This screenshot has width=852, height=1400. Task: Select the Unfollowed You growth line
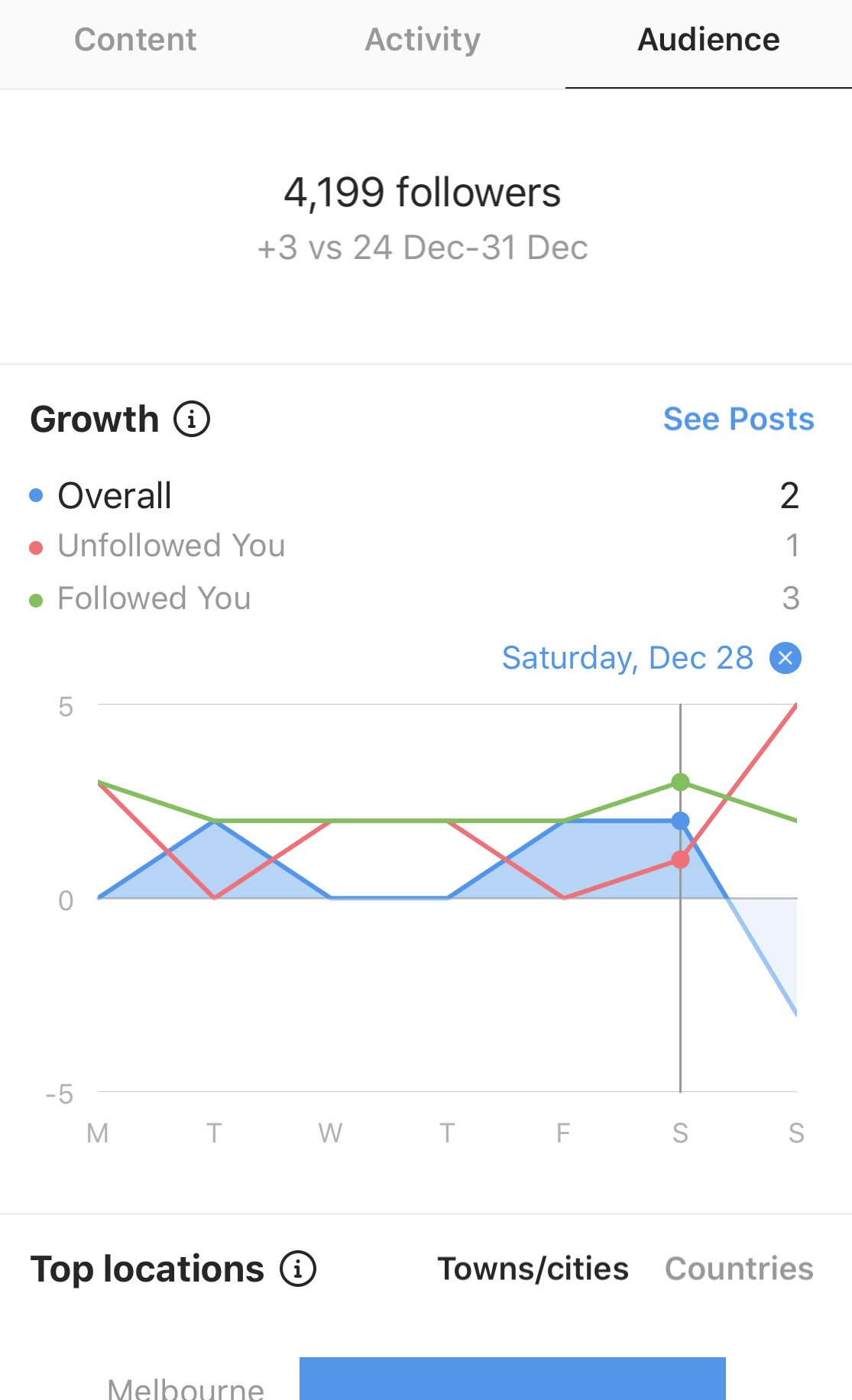[171, 546]
